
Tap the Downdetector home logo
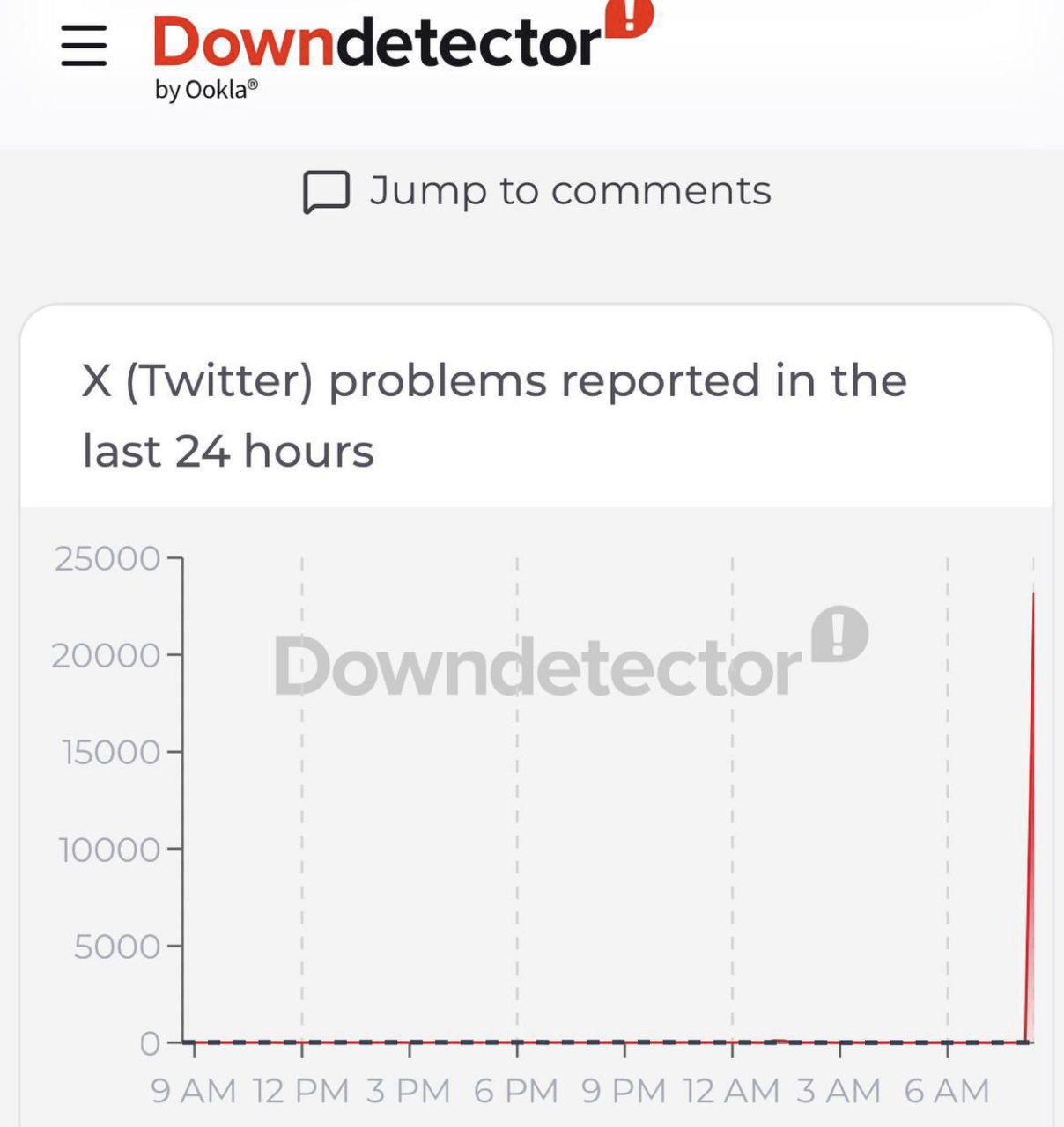[x=388, y=48]
